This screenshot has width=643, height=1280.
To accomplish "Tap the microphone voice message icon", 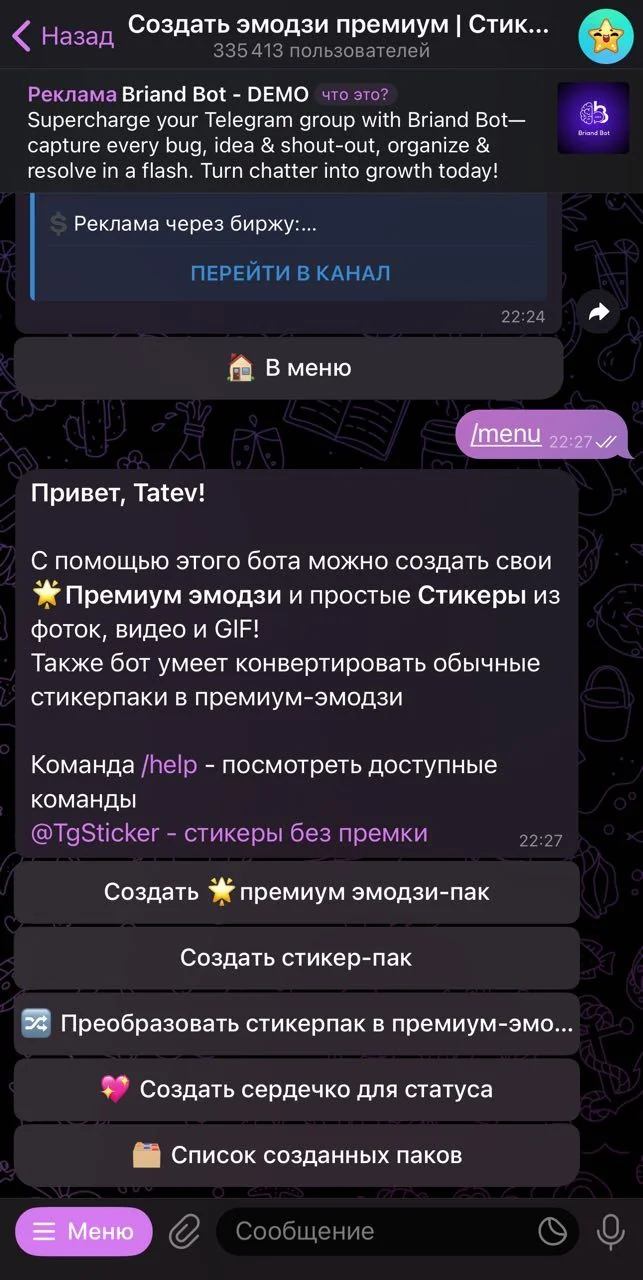I will point(610,1232).
